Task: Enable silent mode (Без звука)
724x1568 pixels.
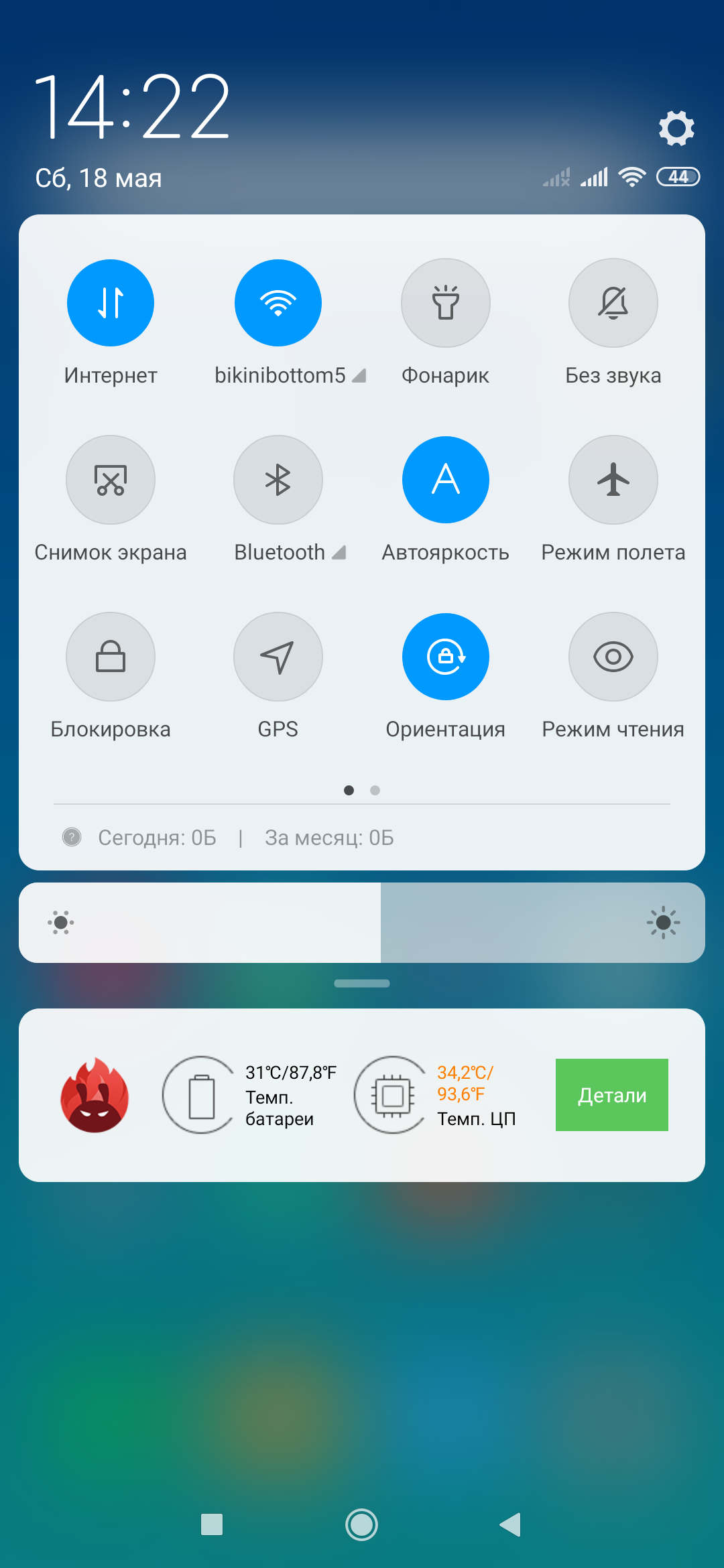Action: coord(613,303)
